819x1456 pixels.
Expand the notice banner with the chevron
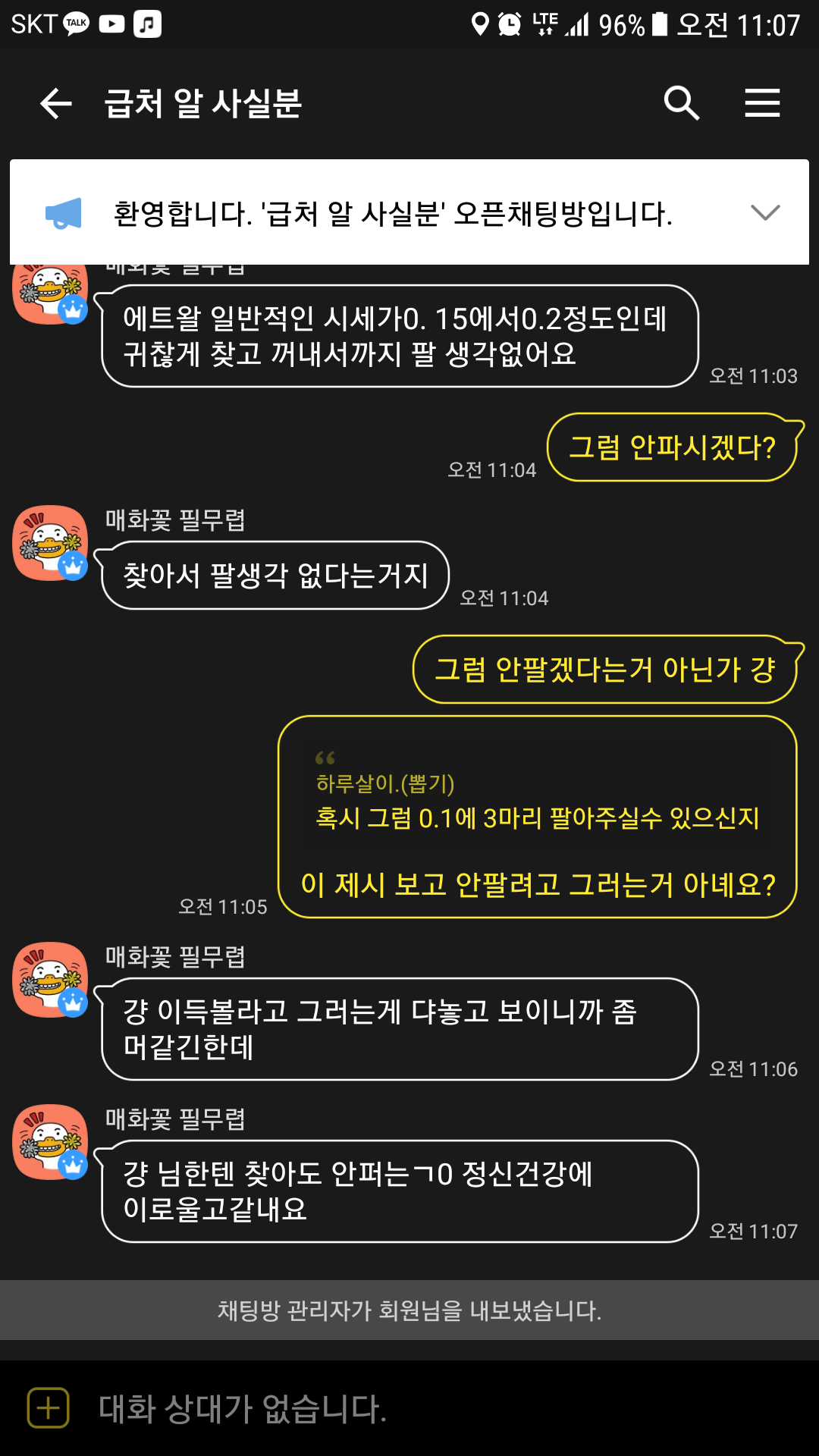[764, 212]
